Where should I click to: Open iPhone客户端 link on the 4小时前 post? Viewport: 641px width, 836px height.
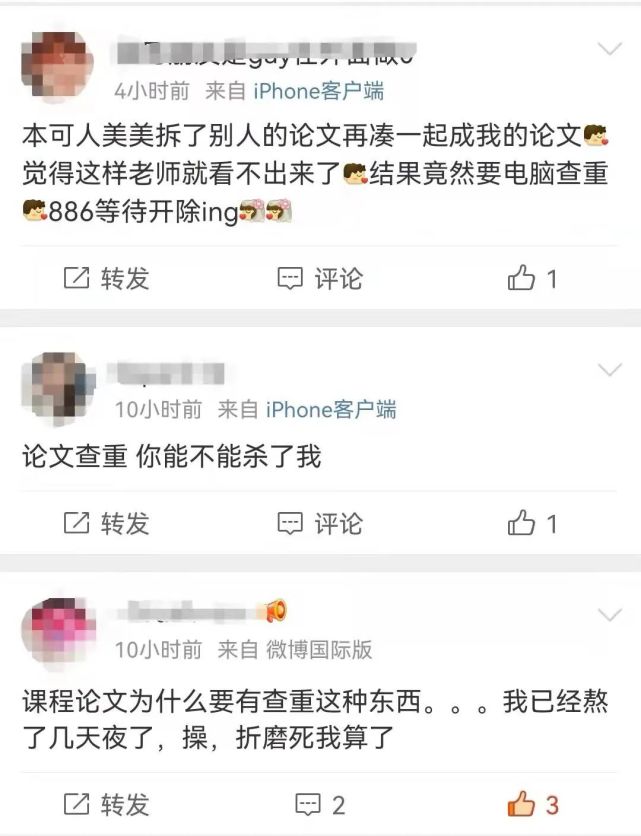[x=318, y=92]
